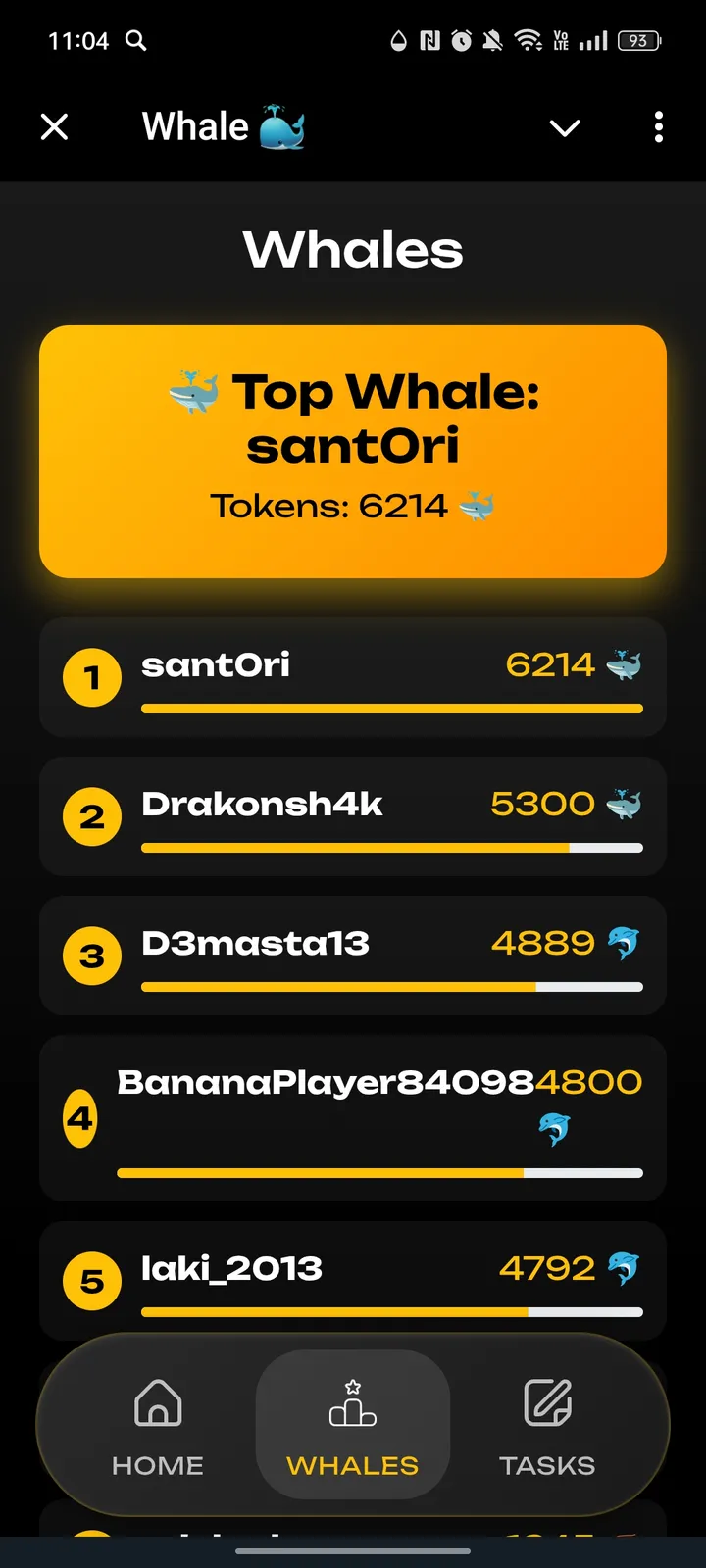
Task: Tap the Wi-Fi icon in the status bar
Action: [529, 41]
